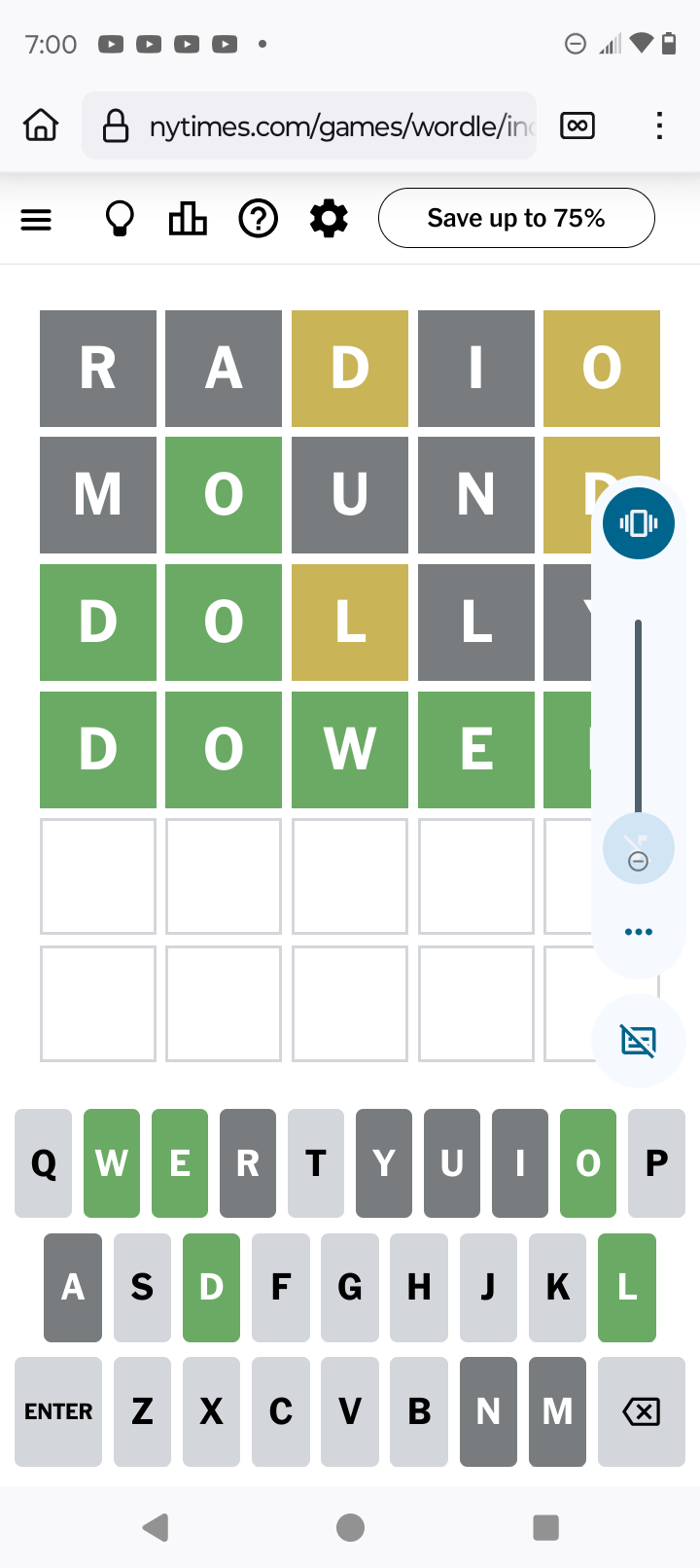
Task: Tap the nytimes.com address bar
Action: pyautogui.click(x=309, y=125)
